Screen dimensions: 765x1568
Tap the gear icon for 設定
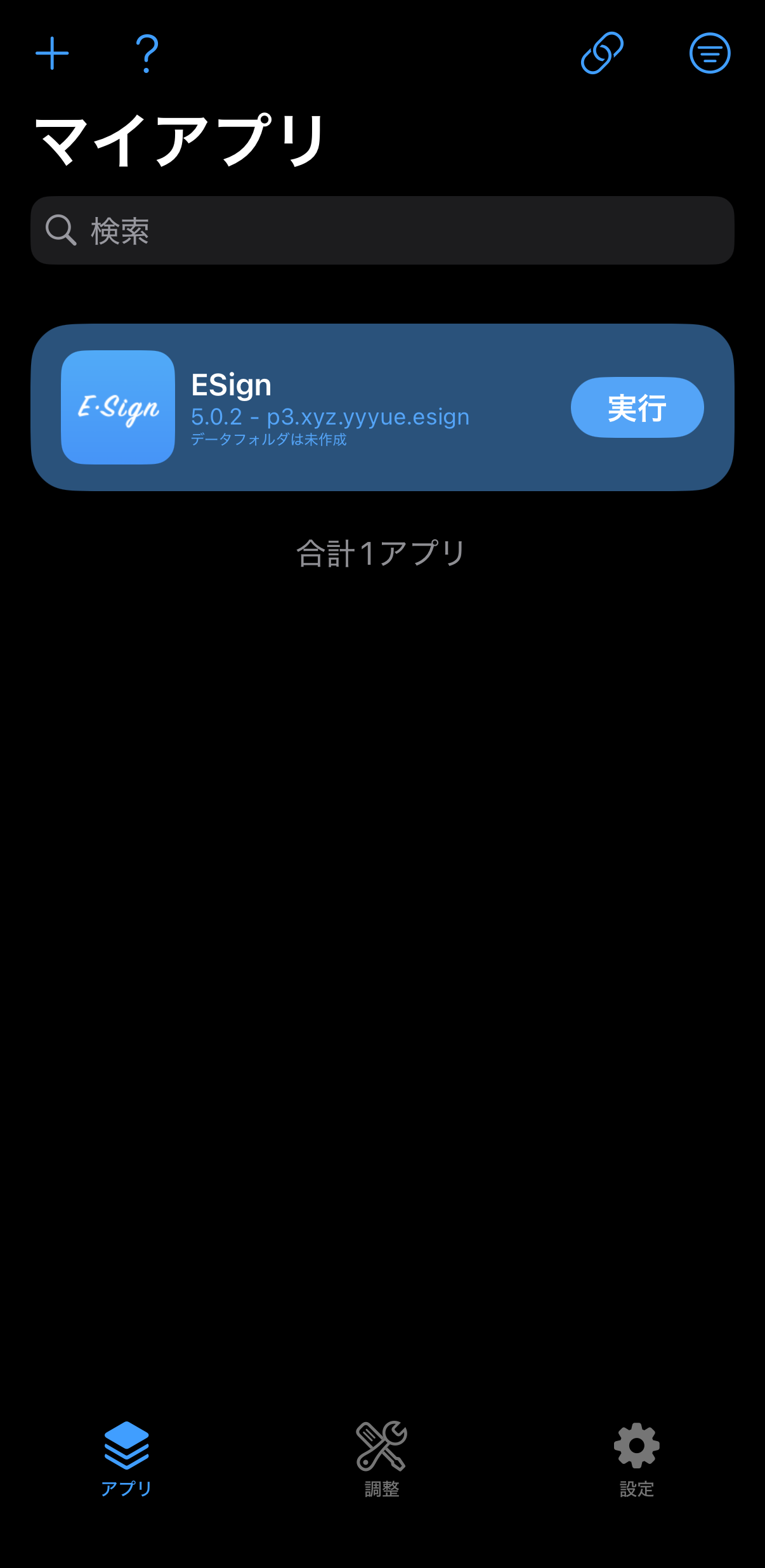(636, 1451)
